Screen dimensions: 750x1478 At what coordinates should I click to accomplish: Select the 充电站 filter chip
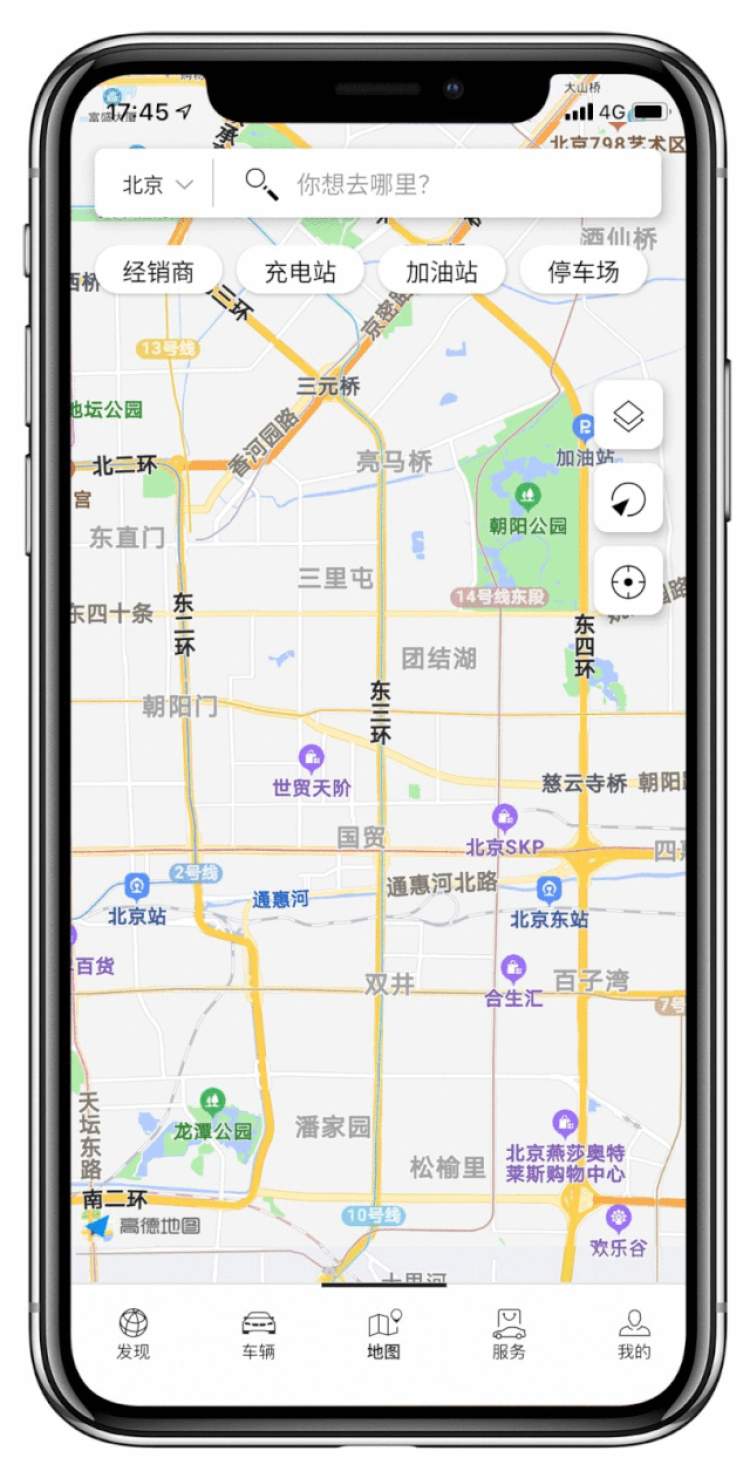(x=300, y=271)
